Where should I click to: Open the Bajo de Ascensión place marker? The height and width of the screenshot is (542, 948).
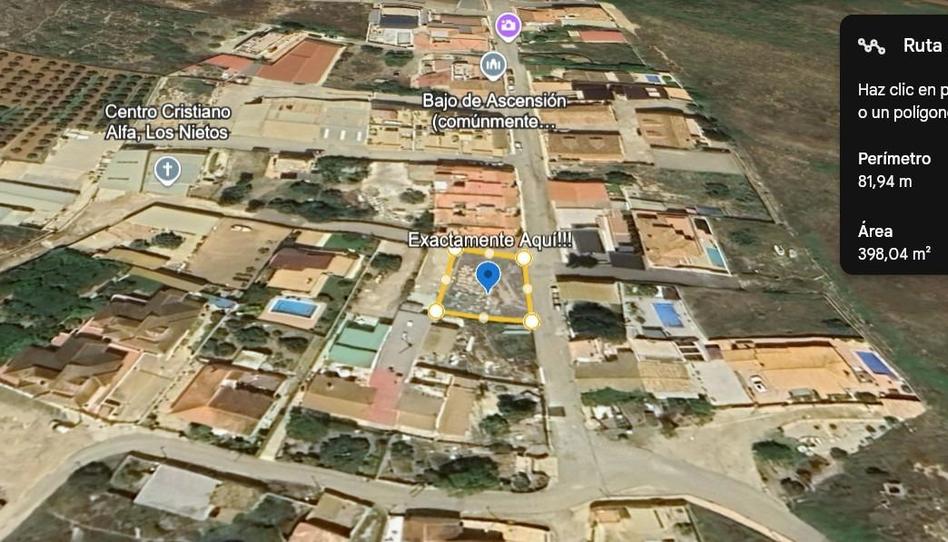(493, 66)
